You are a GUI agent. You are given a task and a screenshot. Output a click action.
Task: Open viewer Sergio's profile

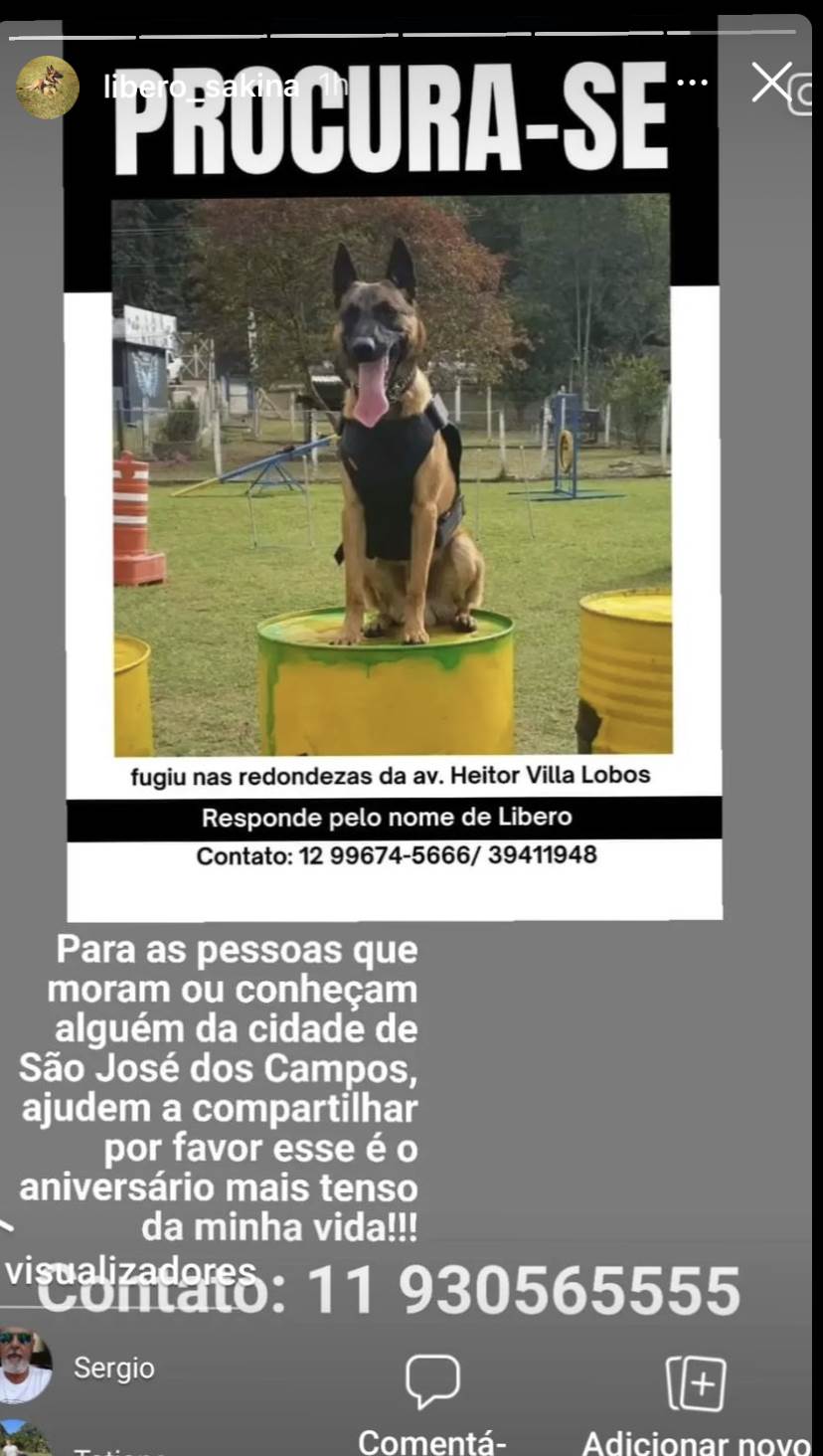[x=112, y=1367]
